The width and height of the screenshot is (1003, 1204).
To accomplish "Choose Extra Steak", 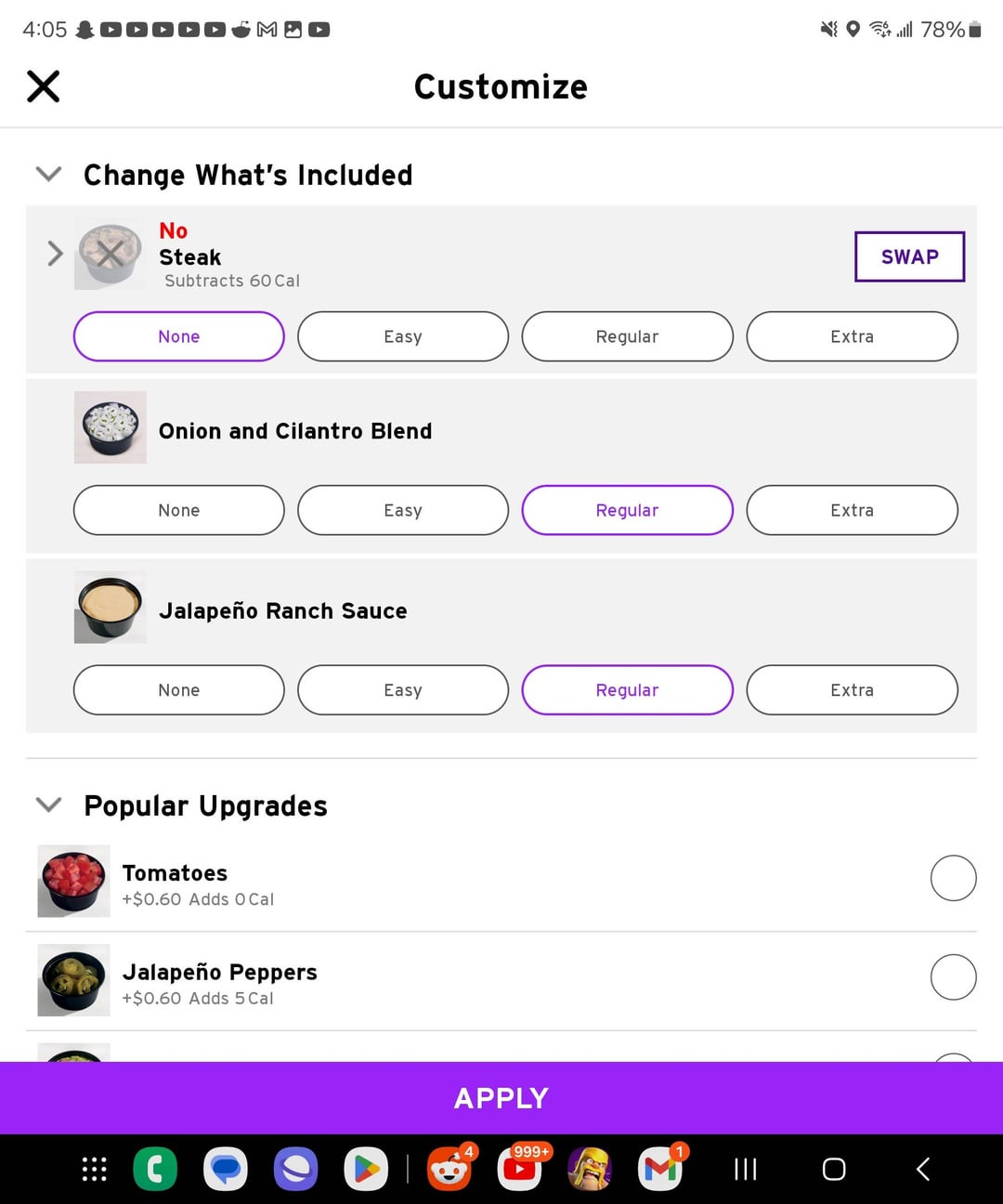I will point(852,336).
